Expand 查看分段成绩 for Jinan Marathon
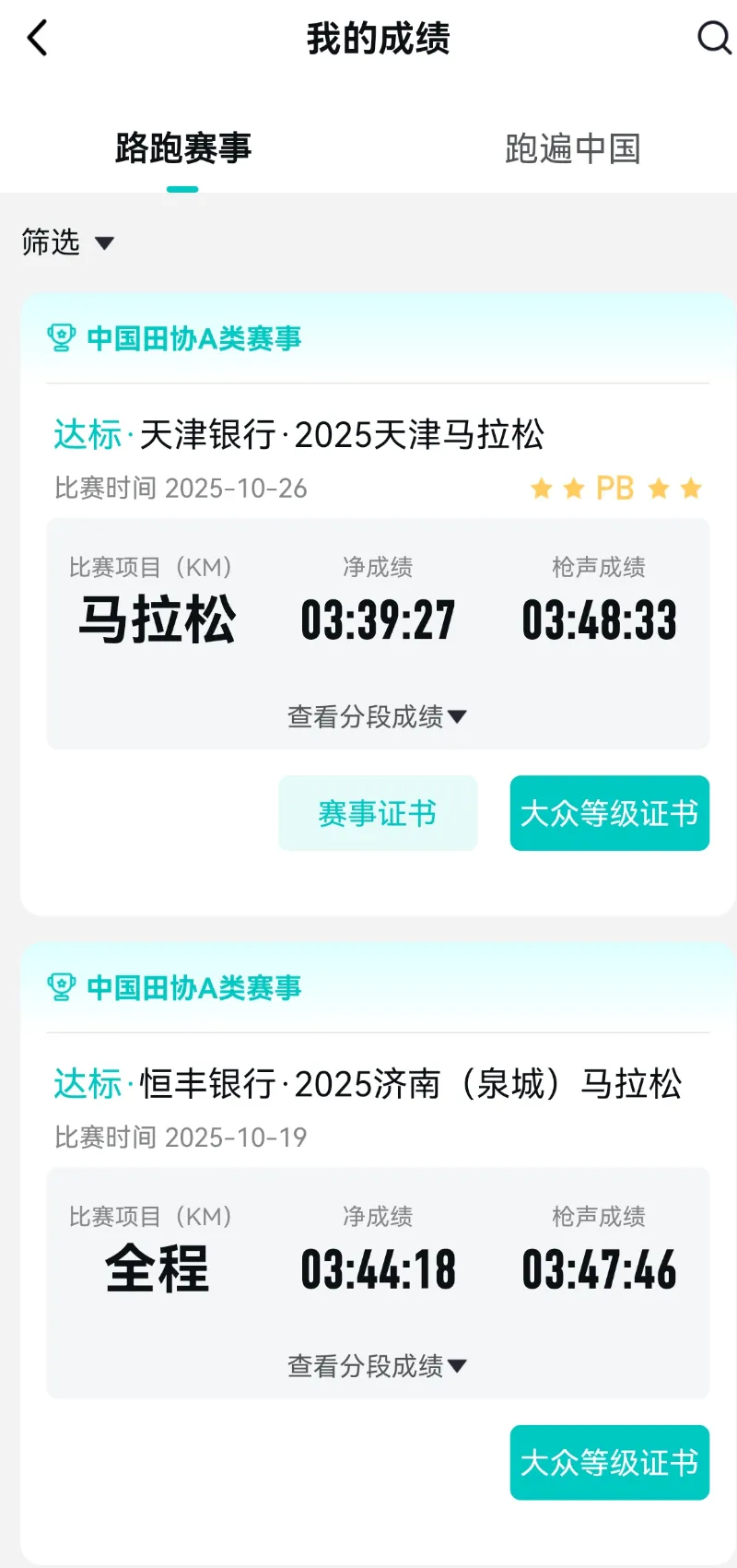 pyautogui.click(x=378, y=1365)
